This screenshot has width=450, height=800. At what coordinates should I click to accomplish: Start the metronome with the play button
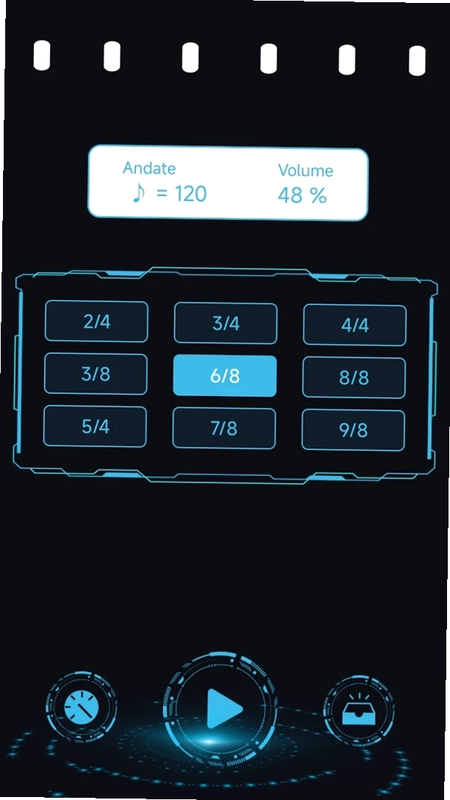coord(220,708)
